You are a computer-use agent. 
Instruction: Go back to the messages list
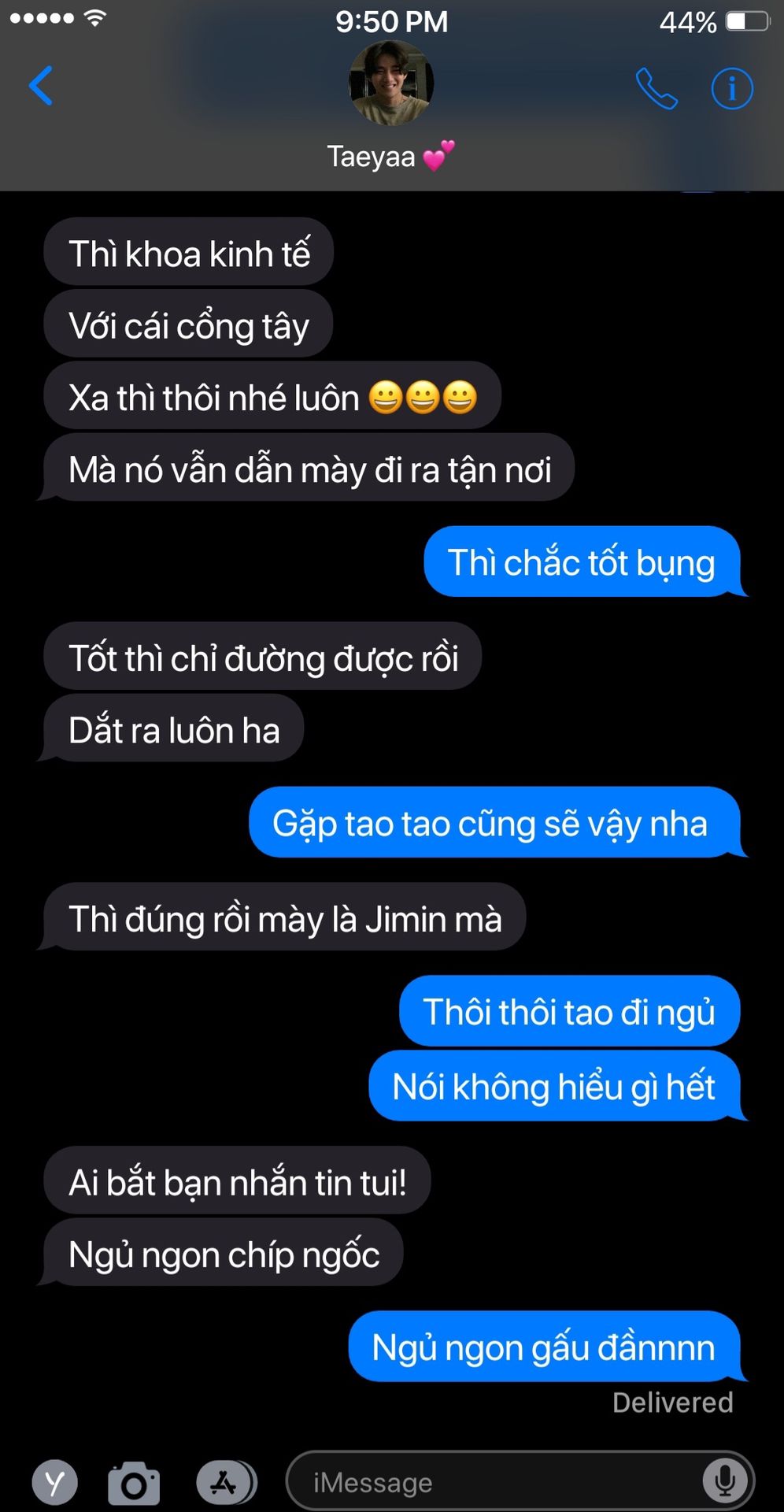pyautogui.click(x=41, y=86)
